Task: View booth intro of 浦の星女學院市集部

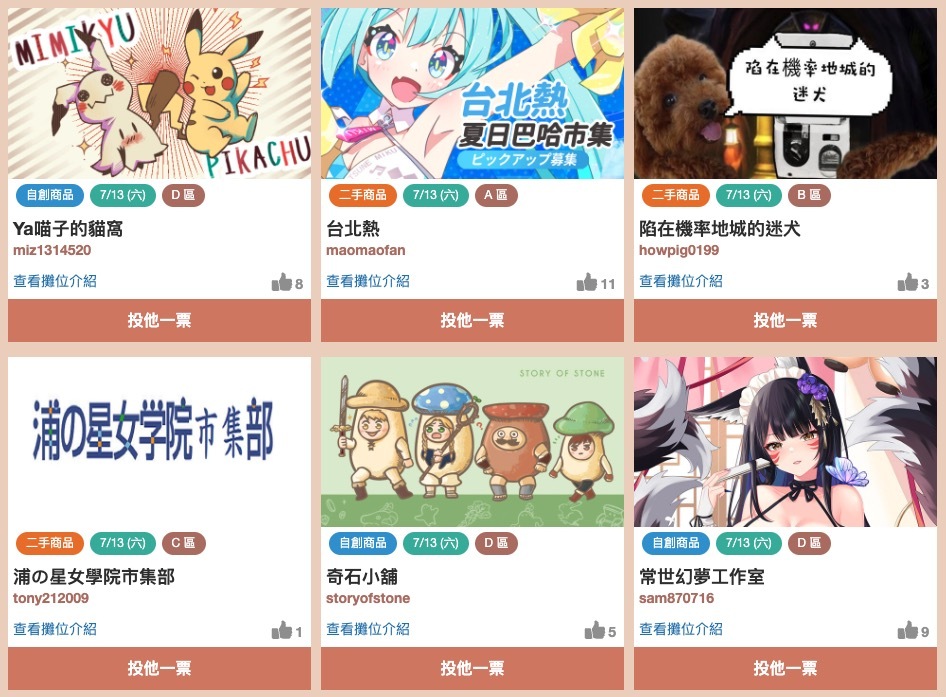Action: tap(55, 629)
